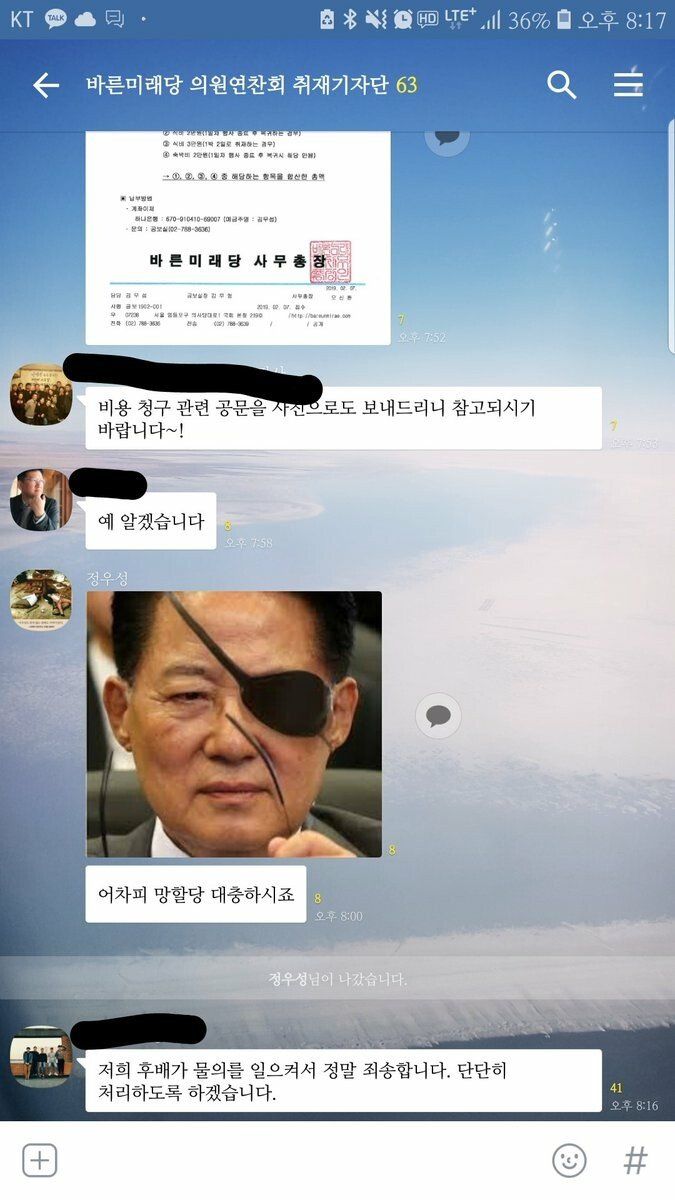Open profile of sender of '예 알겠습니다'
Viewport: 675px width, 1200px height.
41,499
